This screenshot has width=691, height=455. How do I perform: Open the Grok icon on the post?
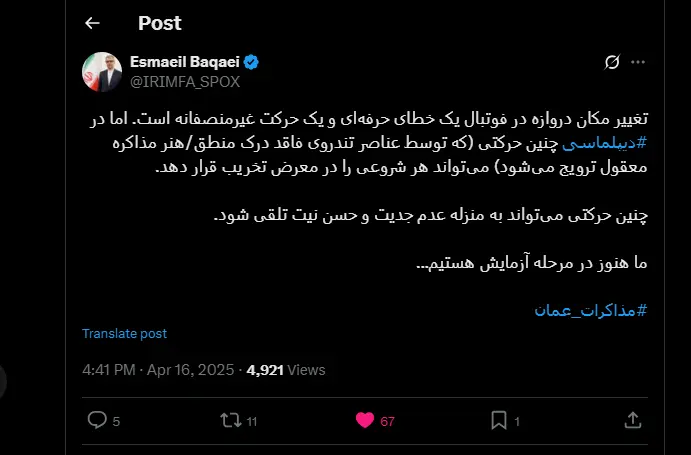click(613, 63)
